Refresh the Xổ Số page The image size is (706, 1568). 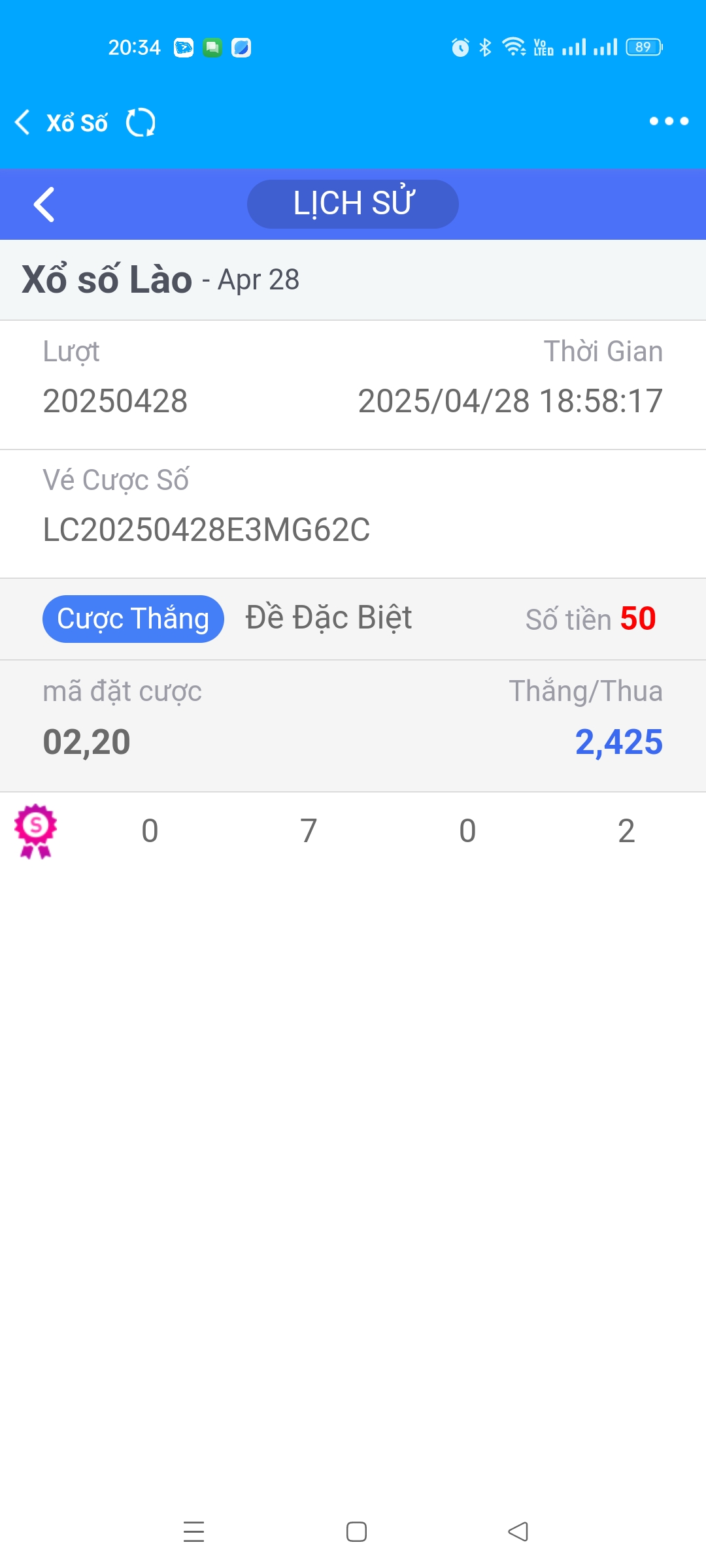[x=141, y=122]
